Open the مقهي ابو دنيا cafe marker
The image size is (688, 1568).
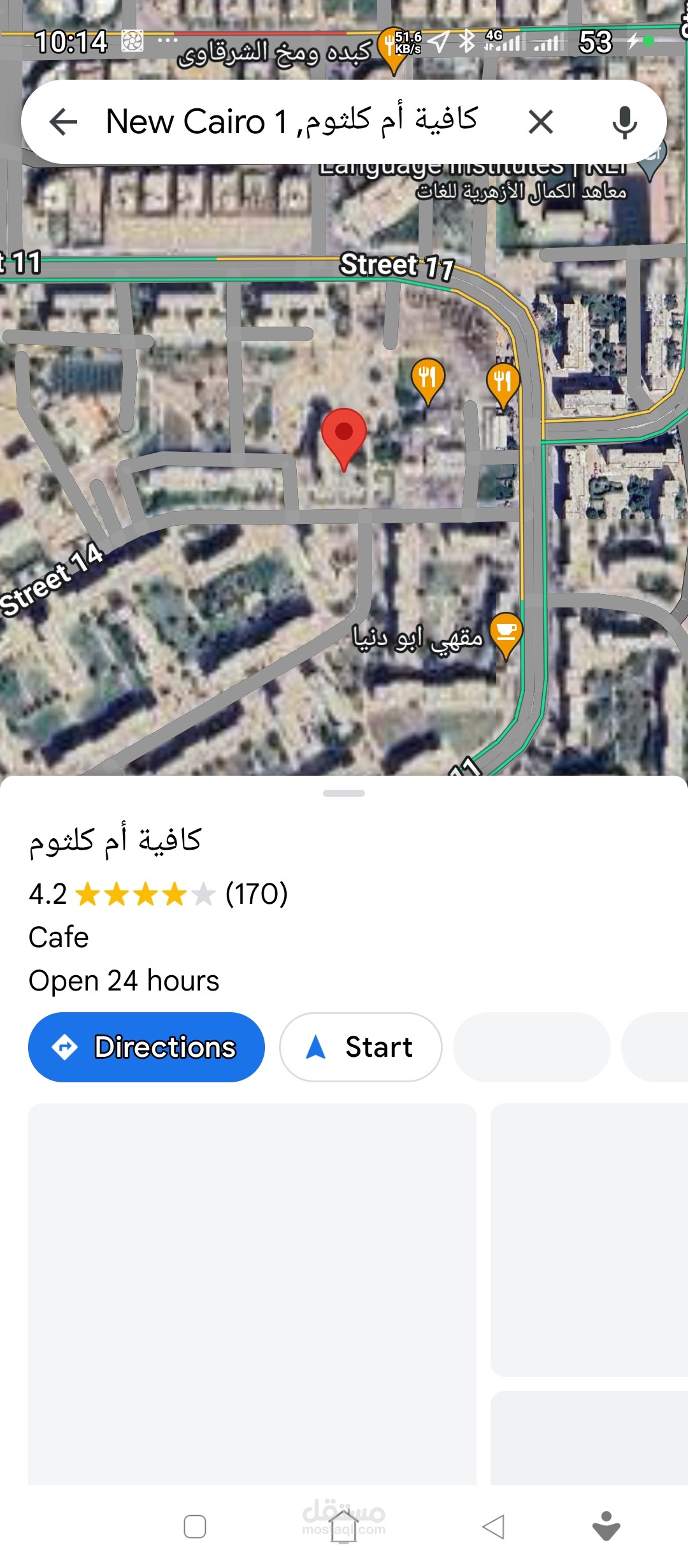[x=506, y=634]
